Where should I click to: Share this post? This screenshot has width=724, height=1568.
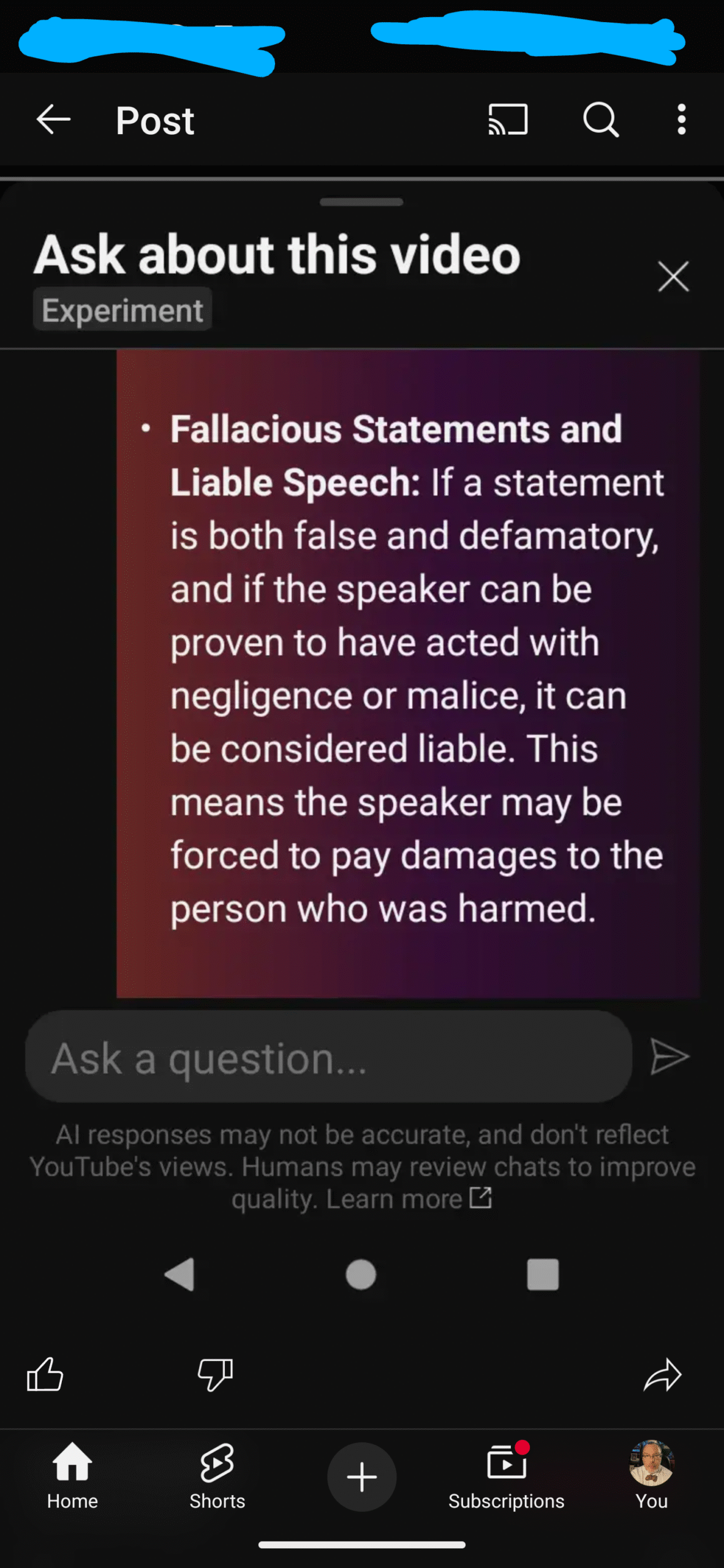pos(662,1375)
